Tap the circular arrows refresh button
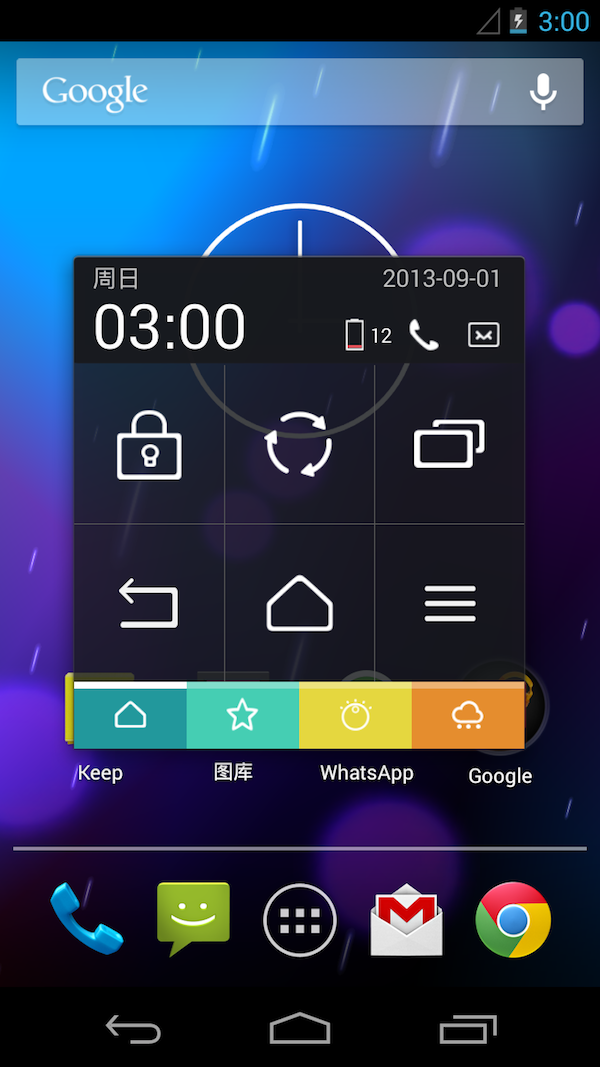The height and width of the screenshot is (1067, 600). pos(299,444)
